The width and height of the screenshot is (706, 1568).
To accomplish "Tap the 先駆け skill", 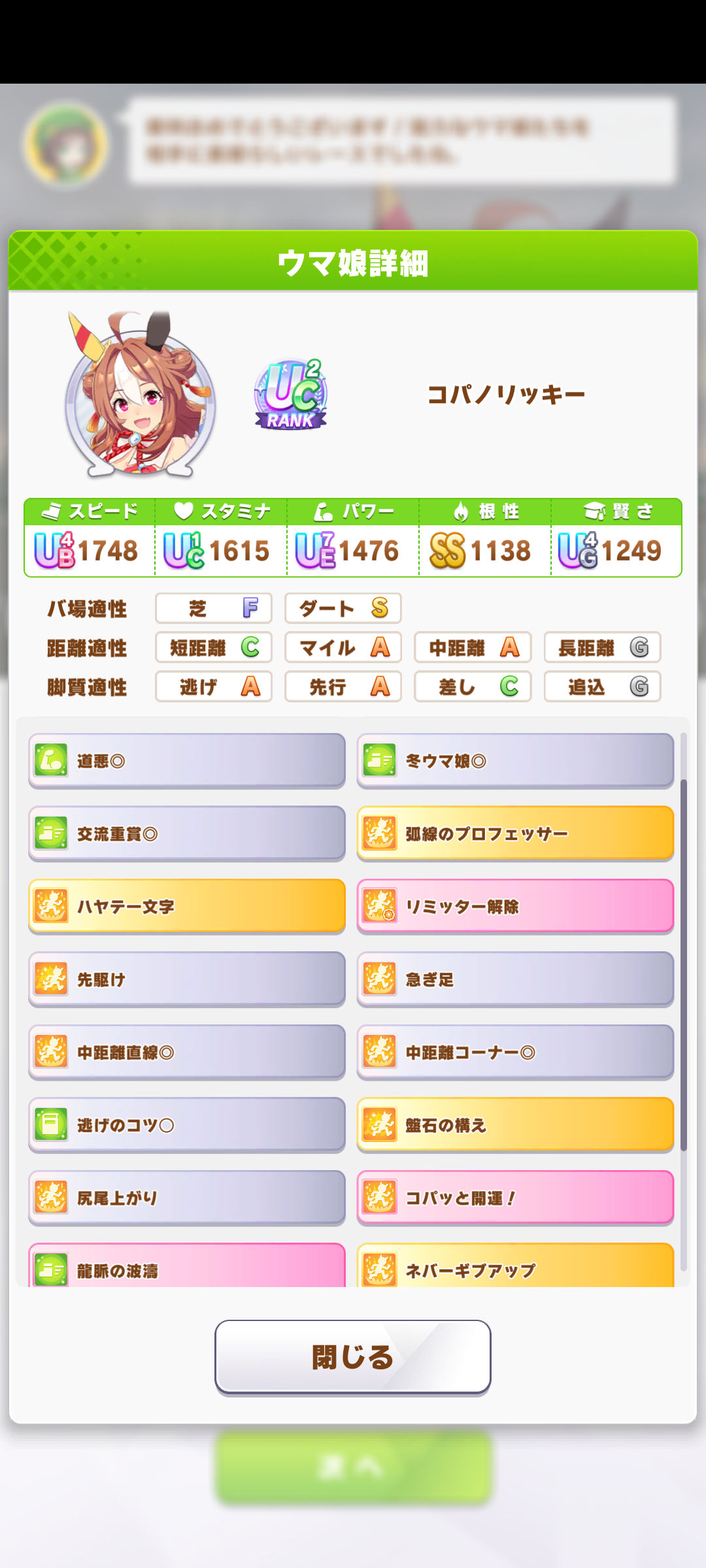I will (186, 979).
